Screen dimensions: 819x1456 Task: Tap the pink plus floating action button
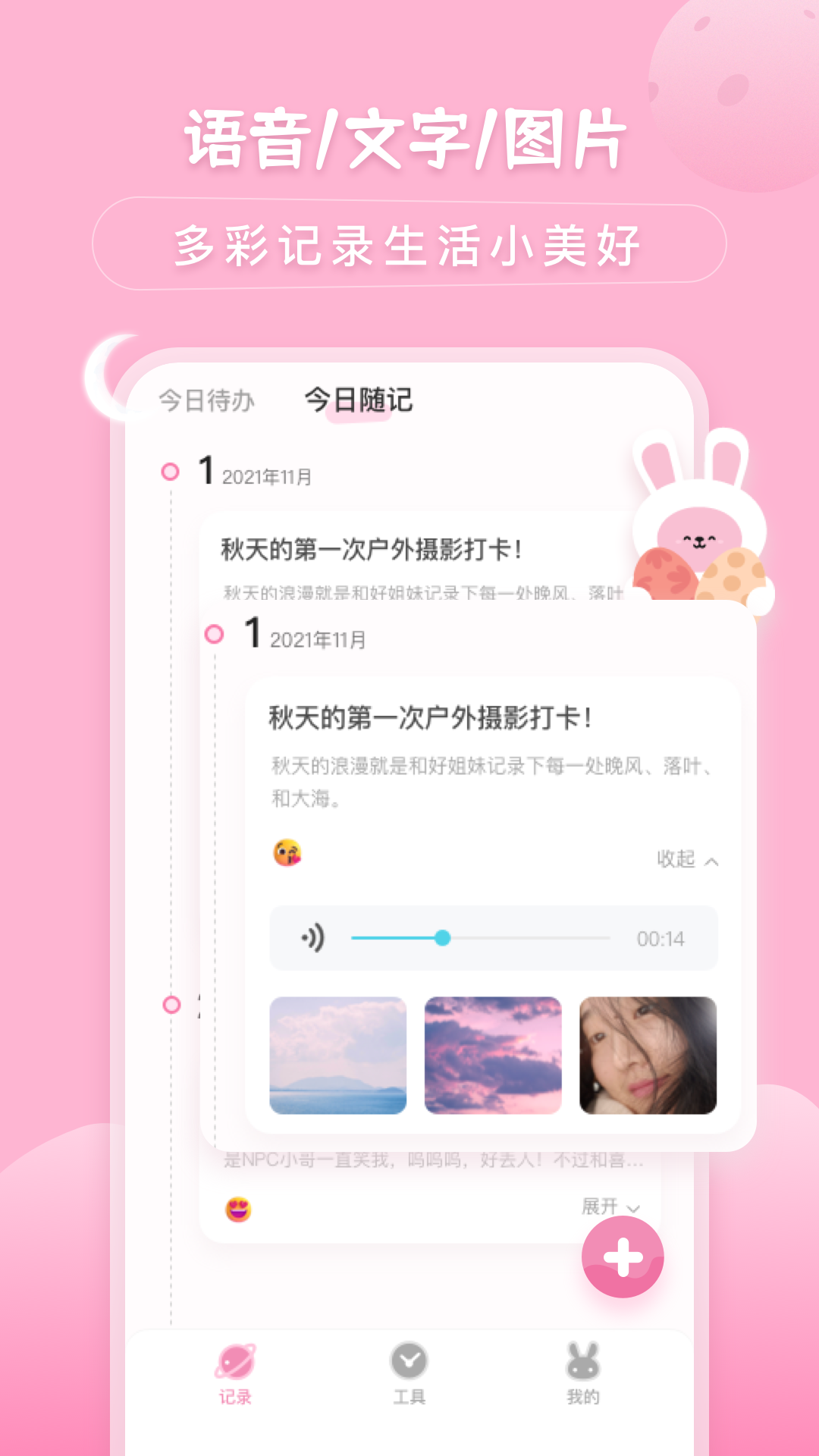pyautogui.click(x=623, y=1255)
